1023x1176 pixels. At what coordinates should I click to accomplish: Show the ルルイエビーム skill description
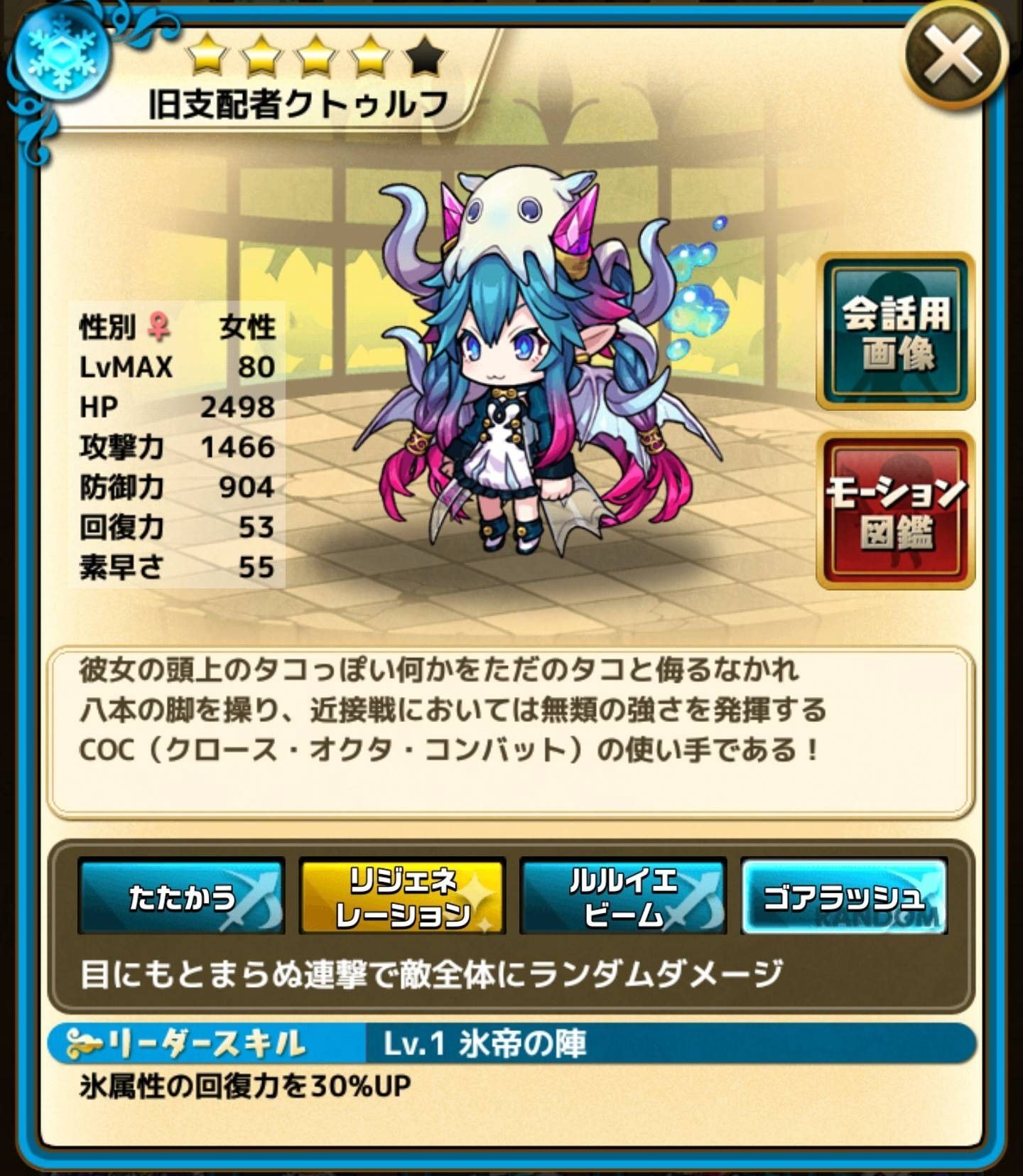tap(623, 896)
